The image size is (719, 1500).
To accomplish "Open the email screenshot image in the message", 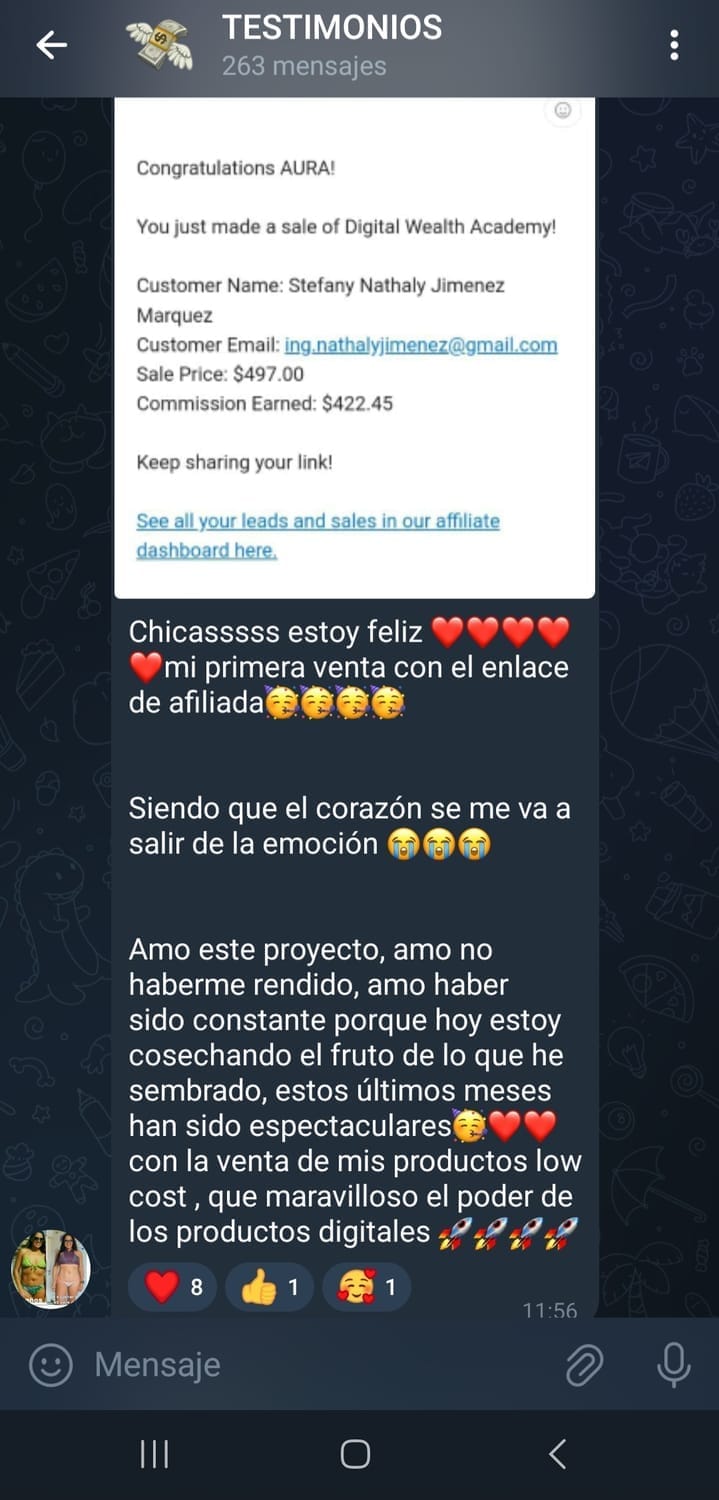I will tap(354, 345).
